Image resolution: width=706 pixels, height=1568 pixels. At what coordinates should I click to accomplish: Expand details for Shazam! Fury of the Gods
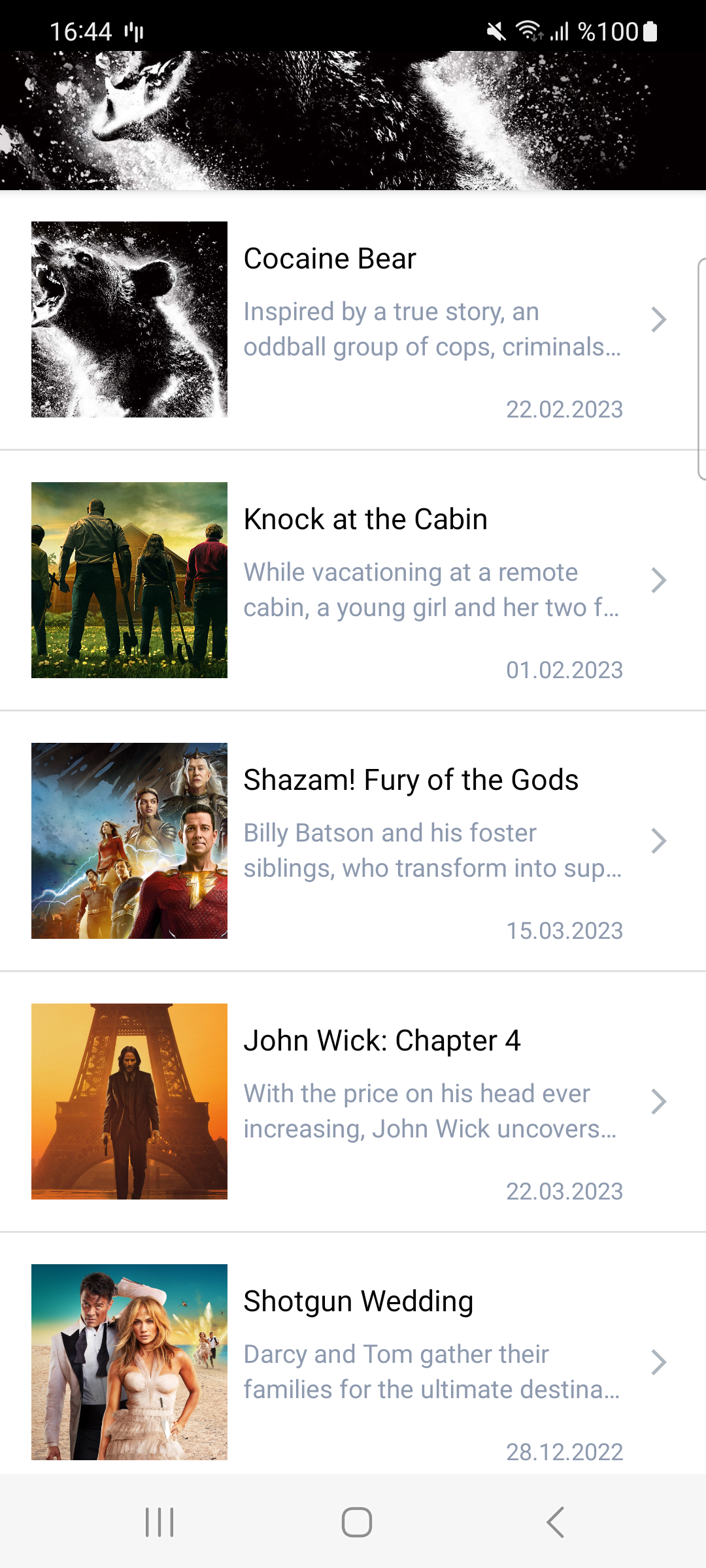659,841
